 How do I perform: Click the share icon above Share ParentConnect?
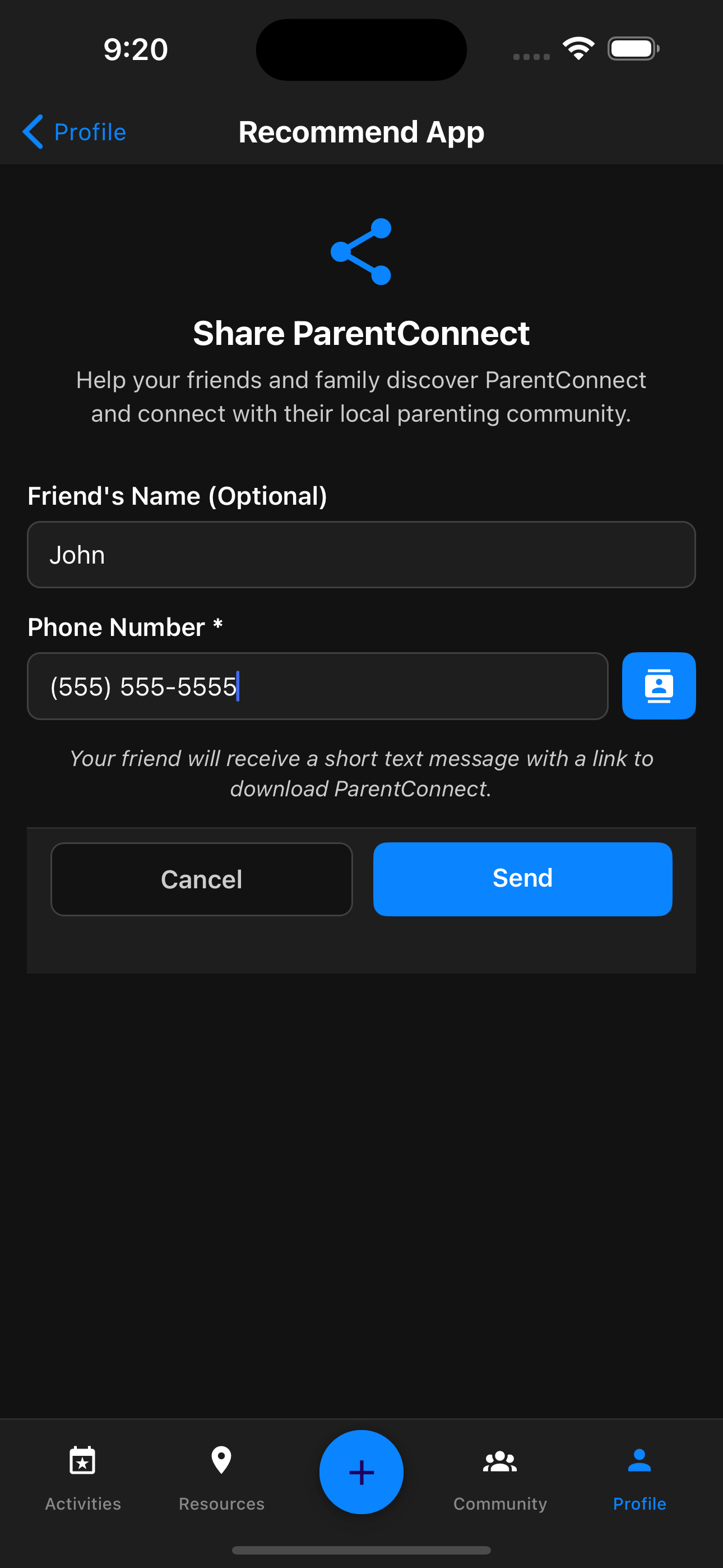(x=361, y=251)
